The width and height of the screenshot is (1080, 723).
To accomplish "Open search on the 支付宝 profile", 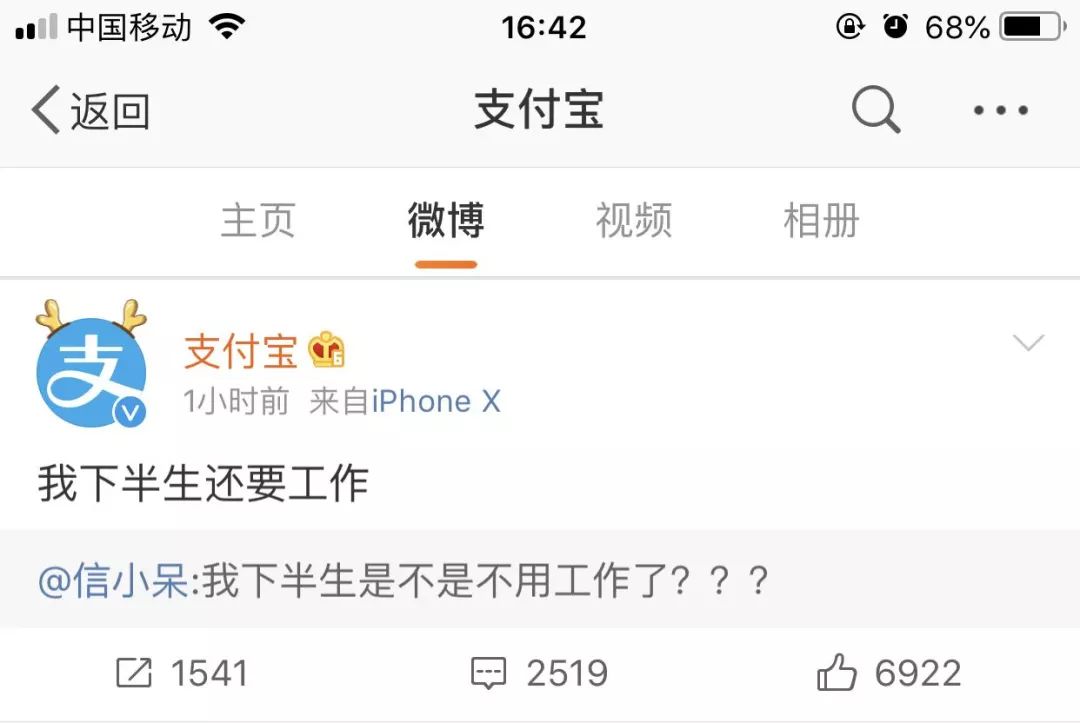I will (876, 110).
